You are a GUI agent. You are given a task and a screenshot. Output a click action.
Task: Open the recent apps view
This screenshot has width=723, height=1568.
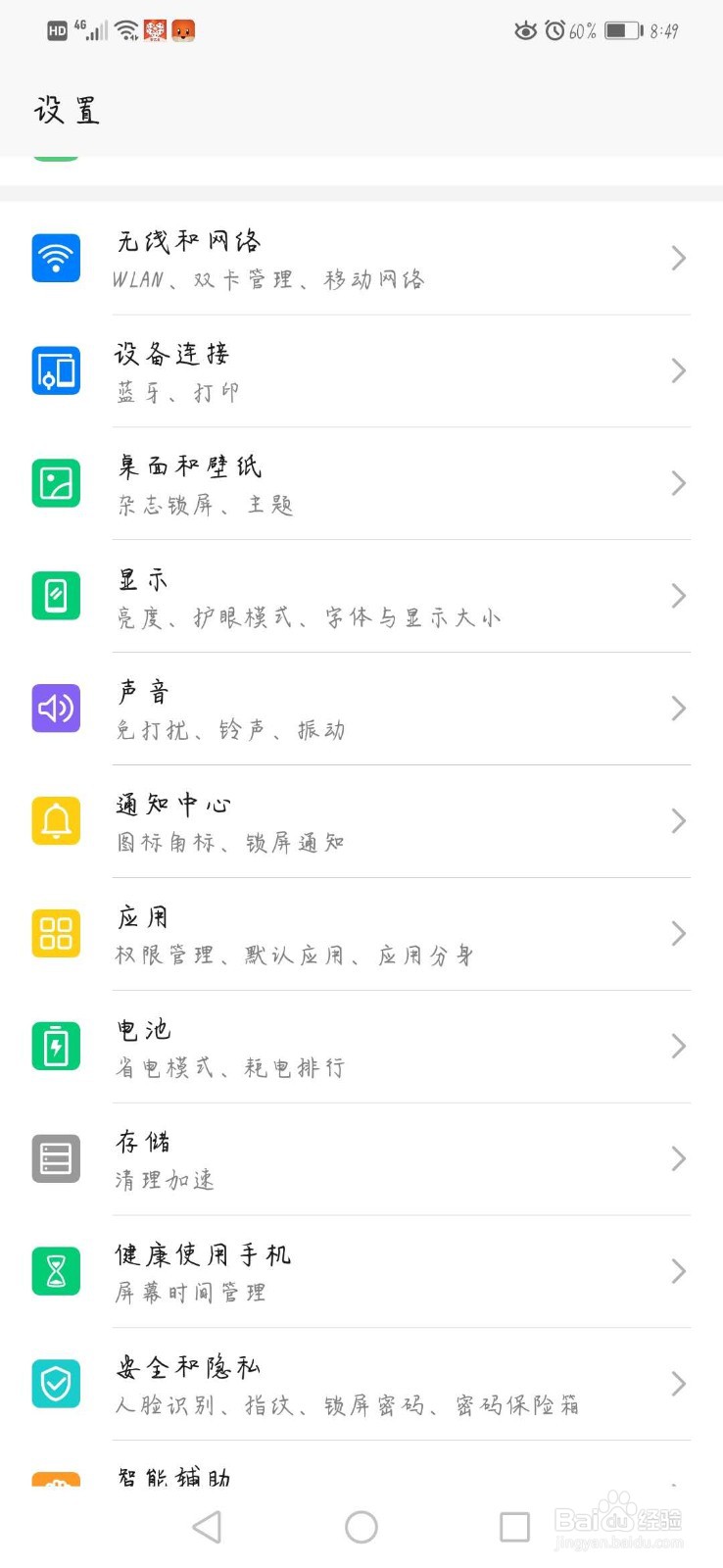coord(514,1527)
